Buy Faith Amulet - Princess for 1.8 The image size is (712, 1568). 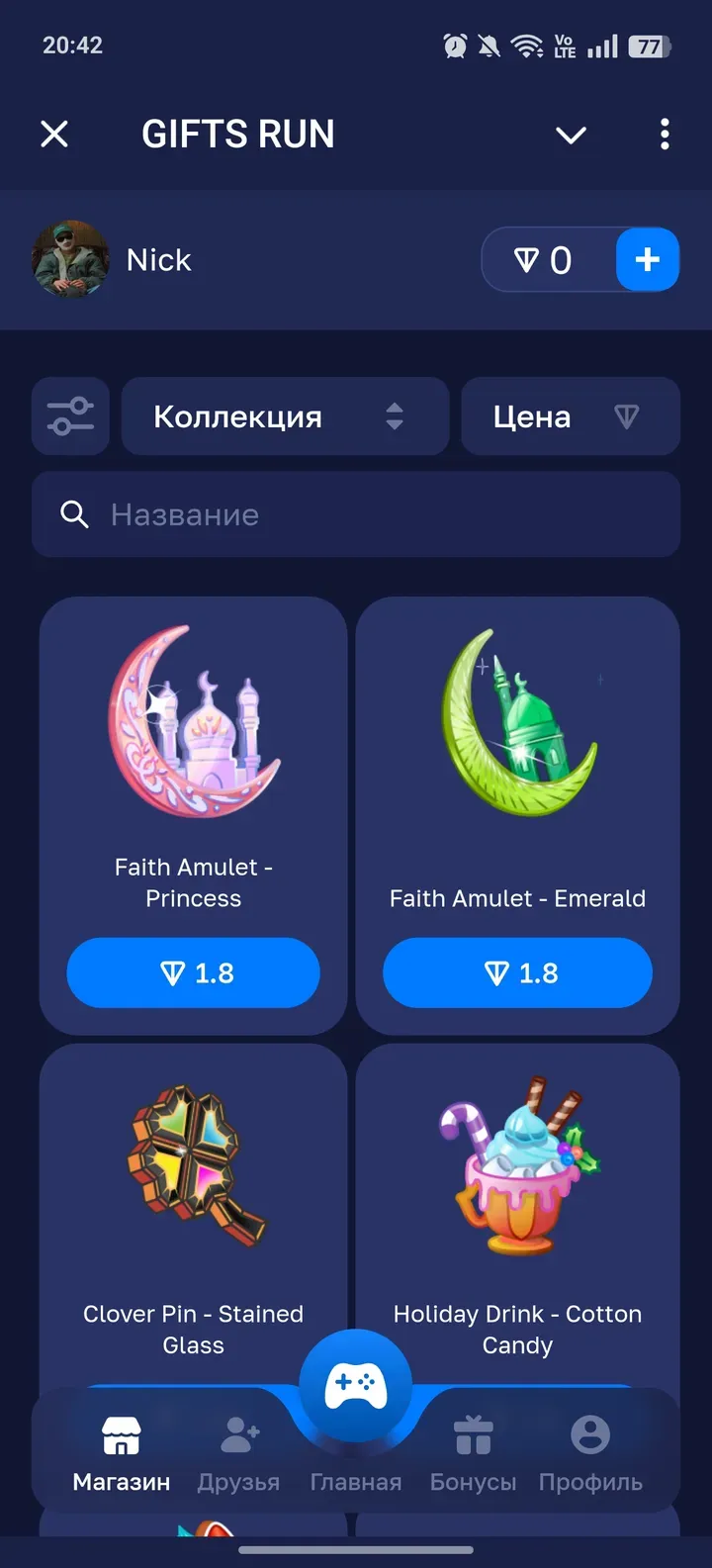tap(193, 972)
